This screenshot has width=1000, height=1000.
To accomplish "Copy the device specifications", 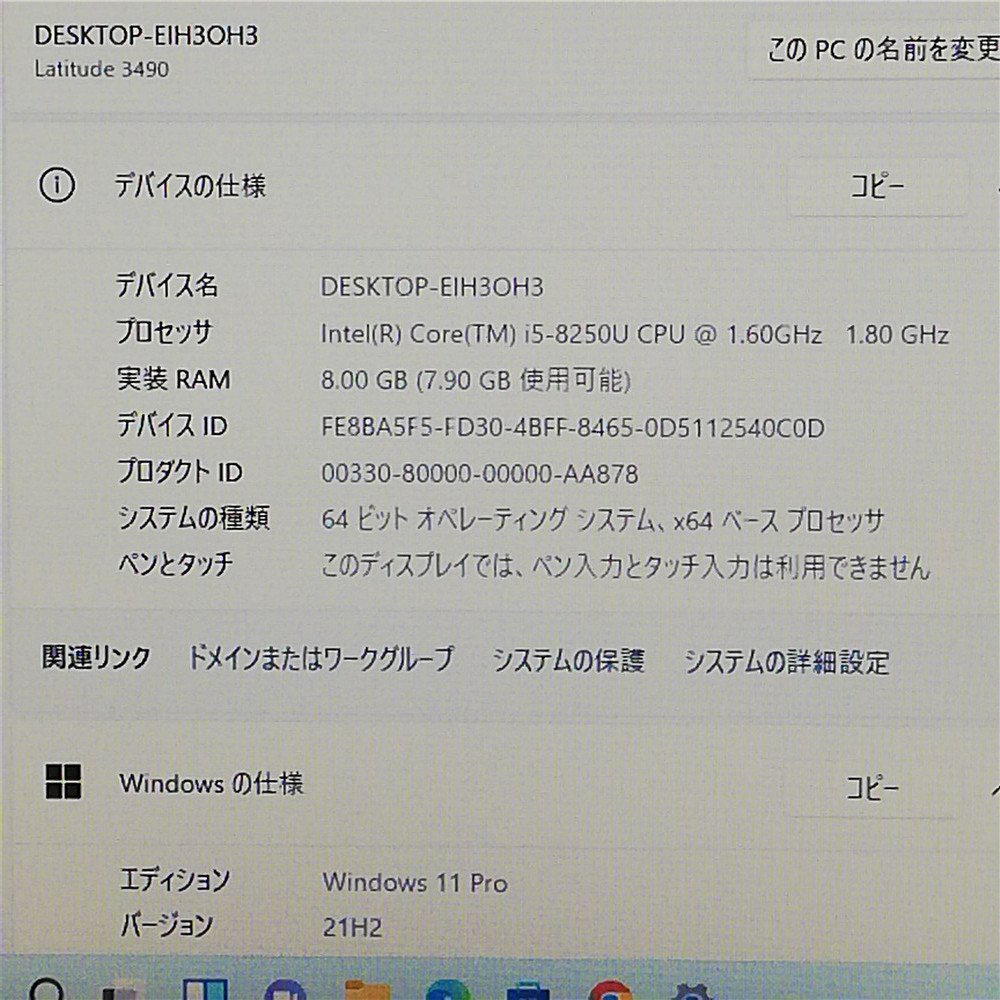I will click(877, 186).
